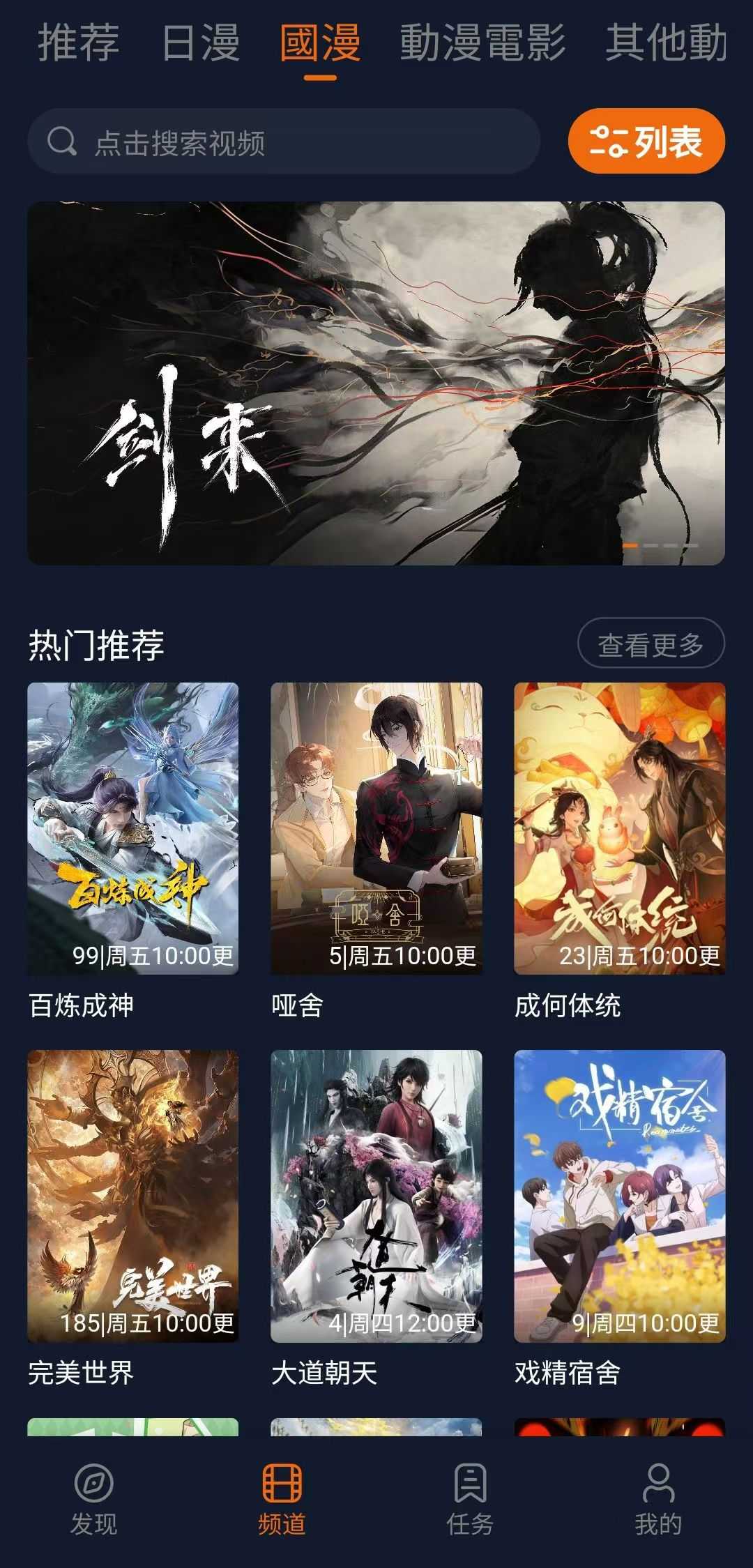Open the 哑舍 poster

tap(376, 830)
